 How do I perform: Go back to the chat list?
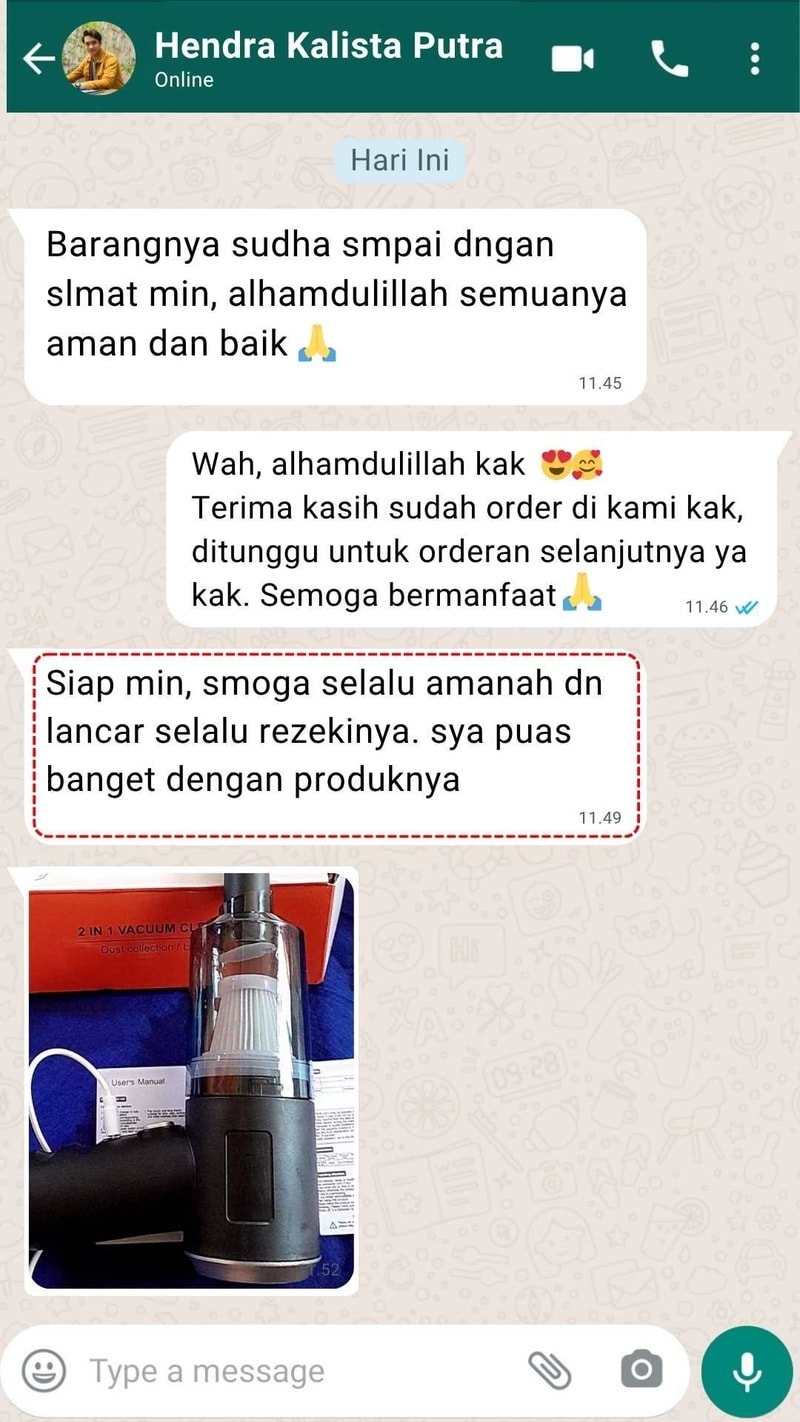pos(38,59)
